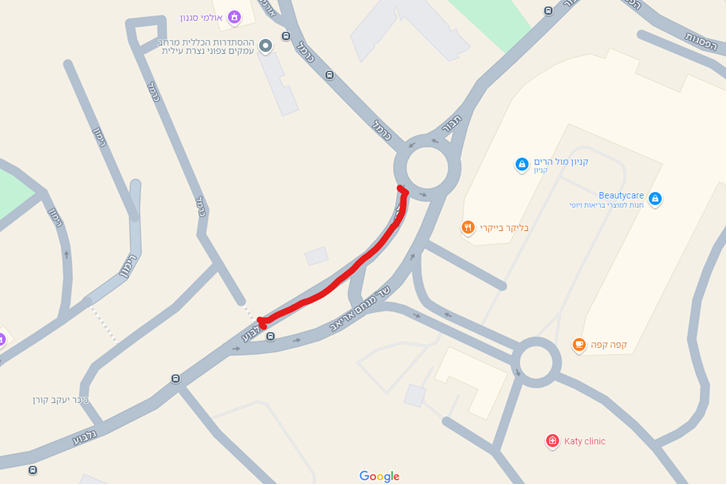Open the אולמי סגנון place marker
The height and width of the screenshot is (485, 727).
click(234, 17)
